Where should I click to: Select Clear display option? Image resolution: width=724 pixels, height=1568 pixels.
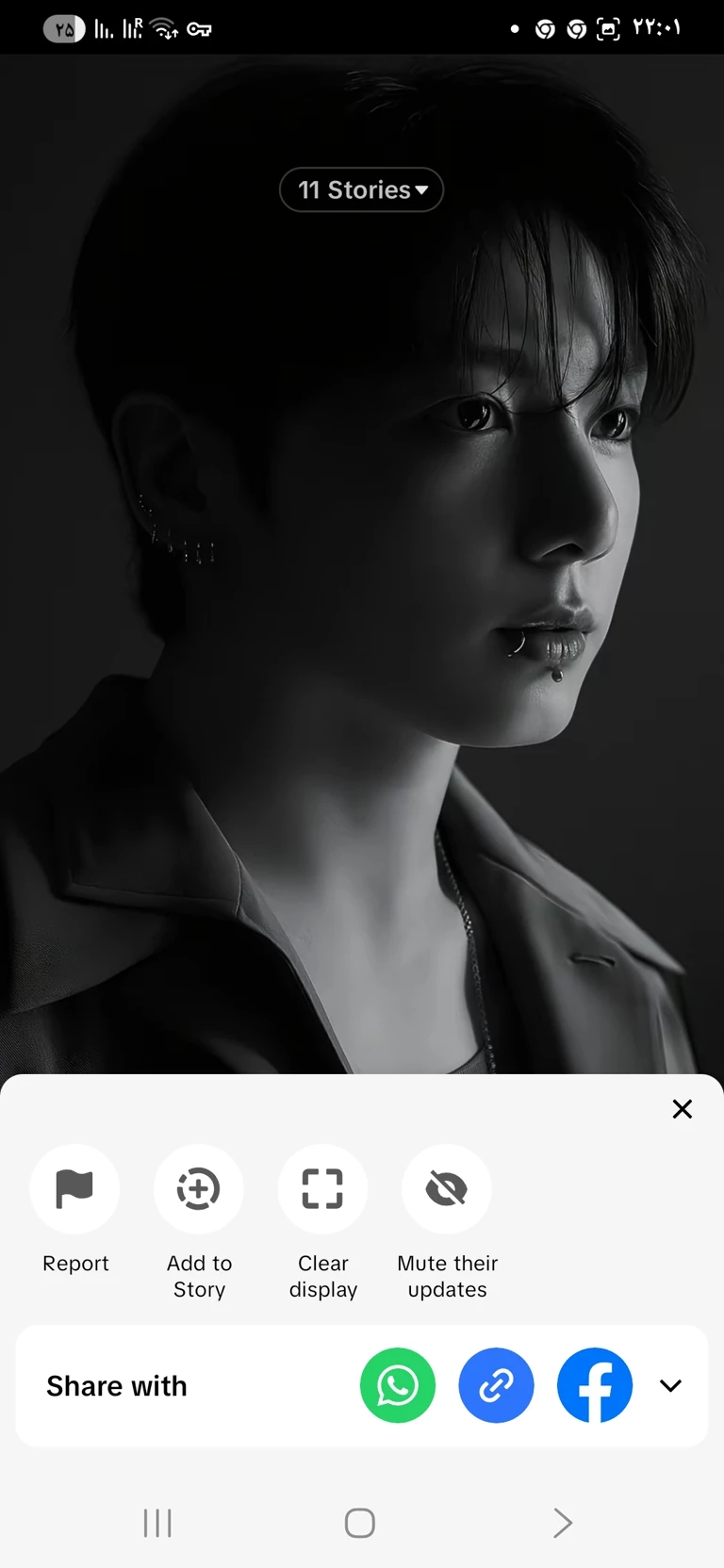tap(322, 1189)
